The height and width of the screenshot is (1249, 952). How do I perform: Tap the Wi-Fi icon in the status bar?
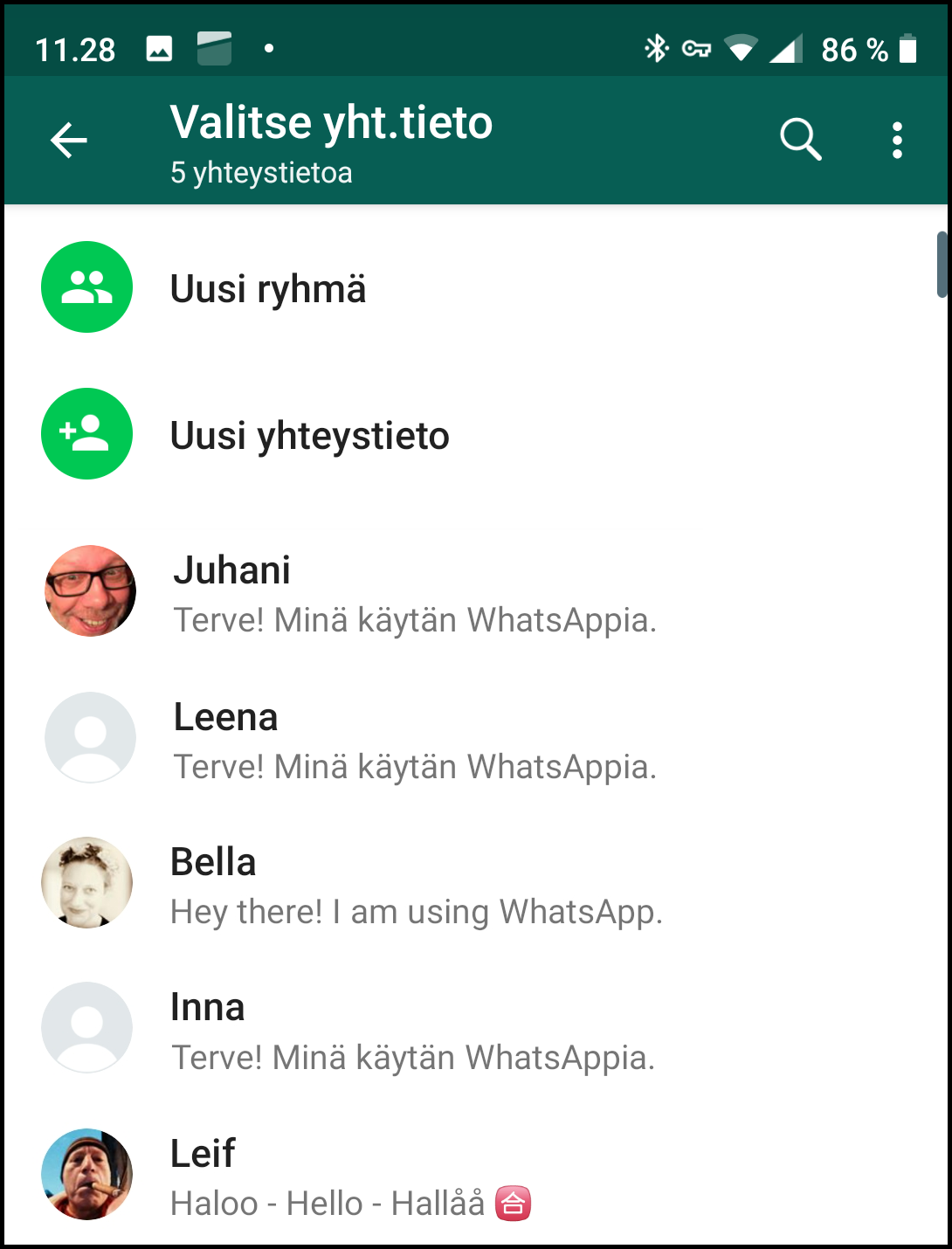point(742,50)
